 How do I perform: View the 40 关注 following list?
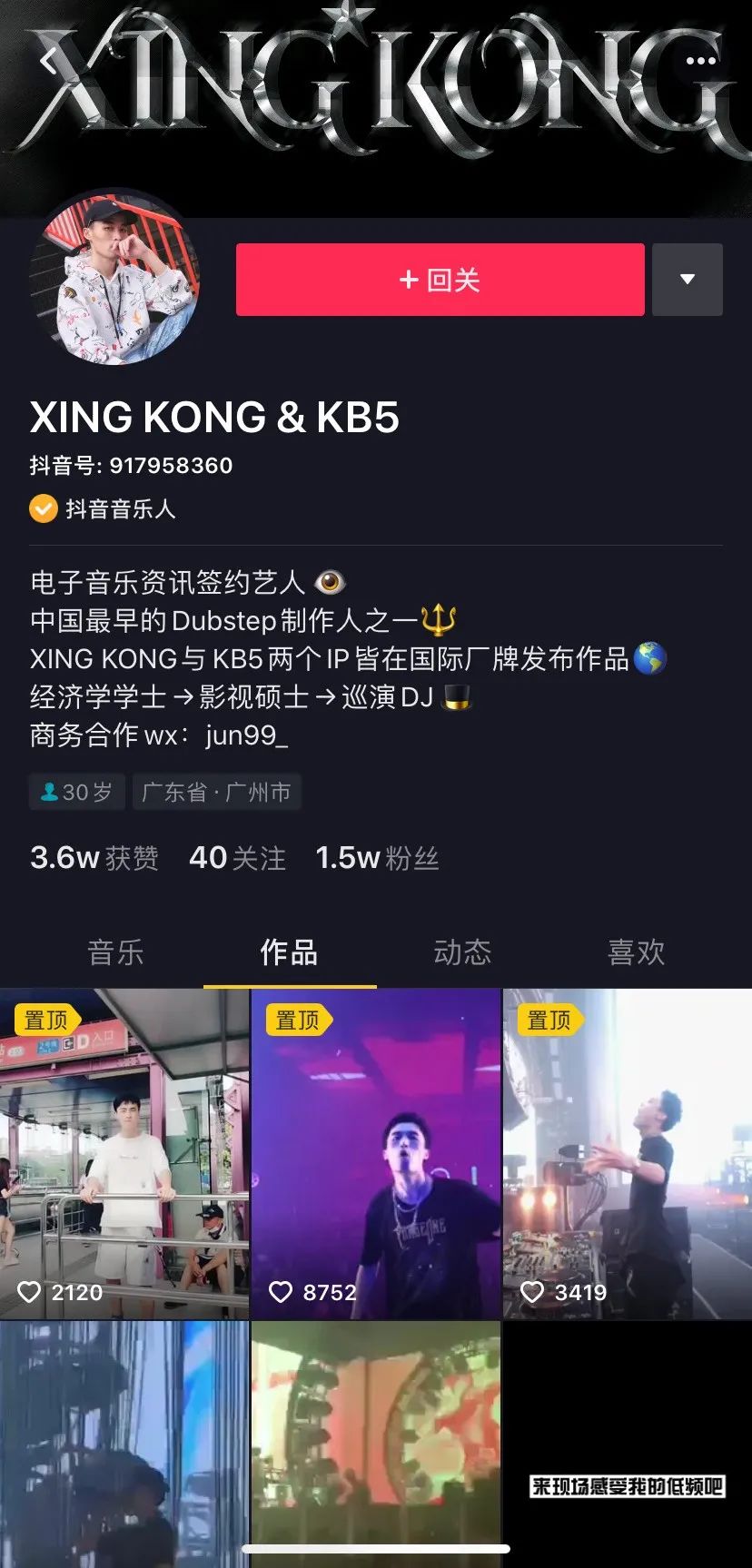[x=237, y=858]
